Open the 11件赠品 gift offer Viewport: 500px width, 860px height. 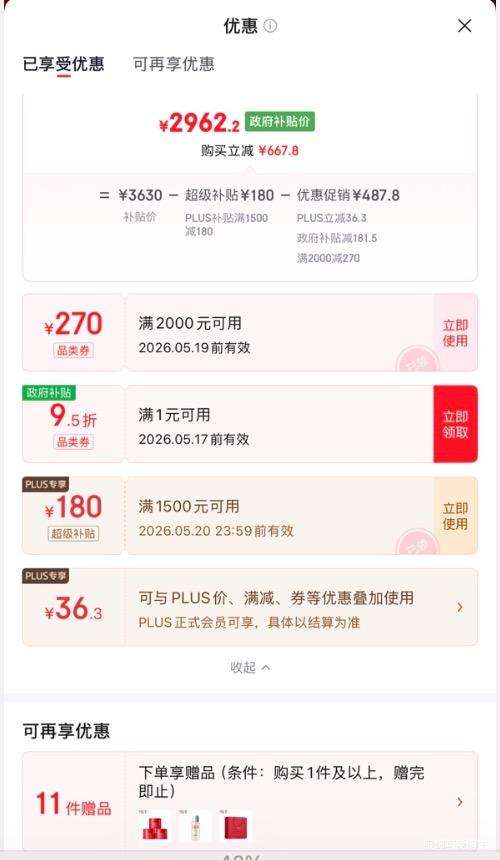[x=250, y=801]
